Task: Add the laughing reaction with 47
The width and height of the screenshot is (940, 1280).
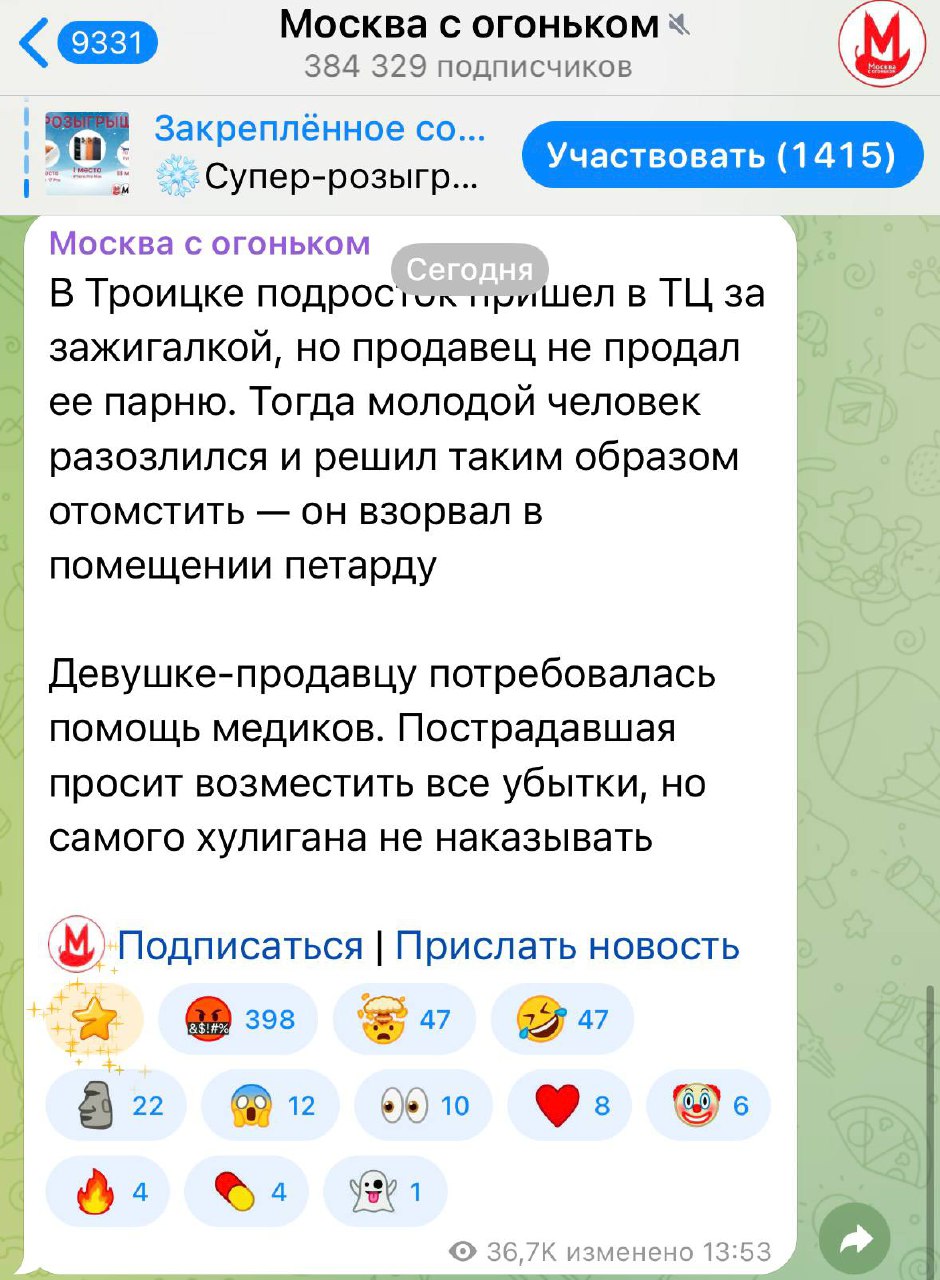Action: pyautogui.click(x=563, y=1019)
